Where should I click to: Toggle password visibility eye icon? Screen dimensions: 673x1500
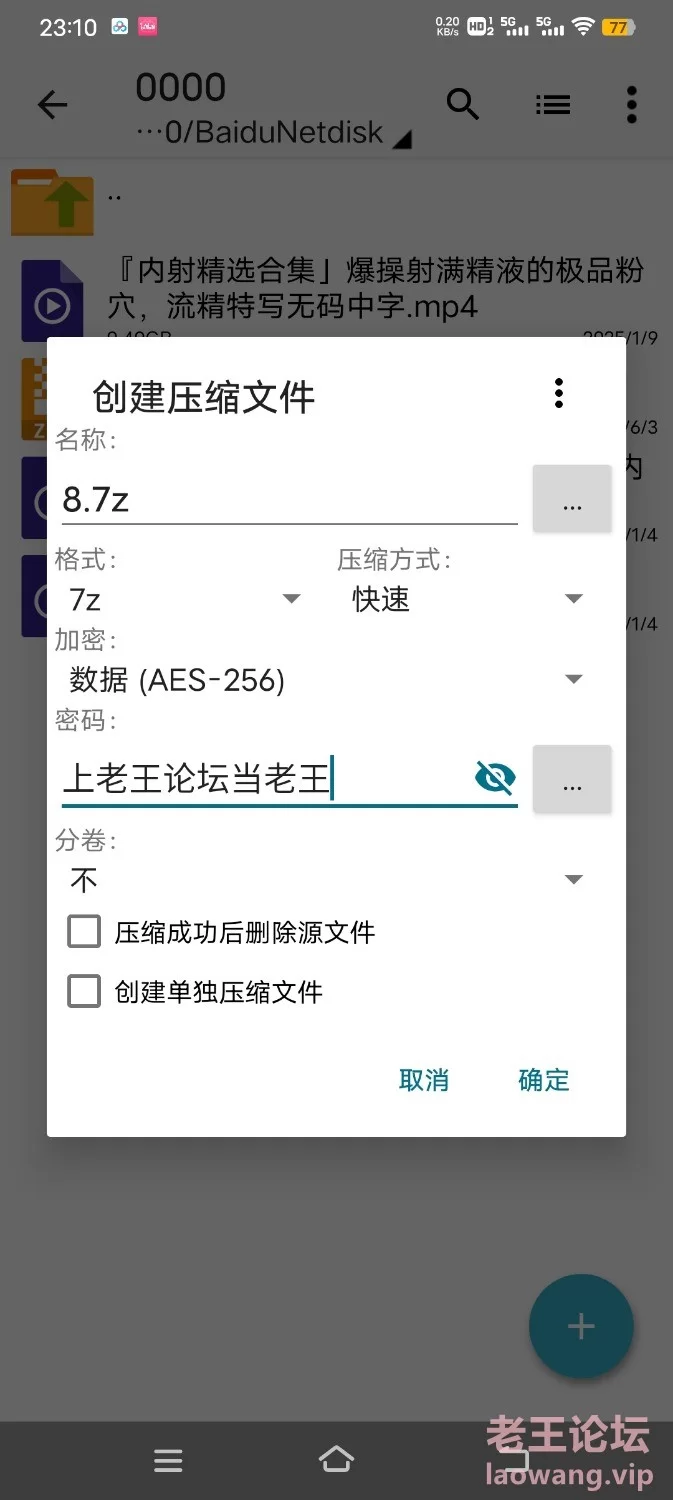click(x=495, y=777)
